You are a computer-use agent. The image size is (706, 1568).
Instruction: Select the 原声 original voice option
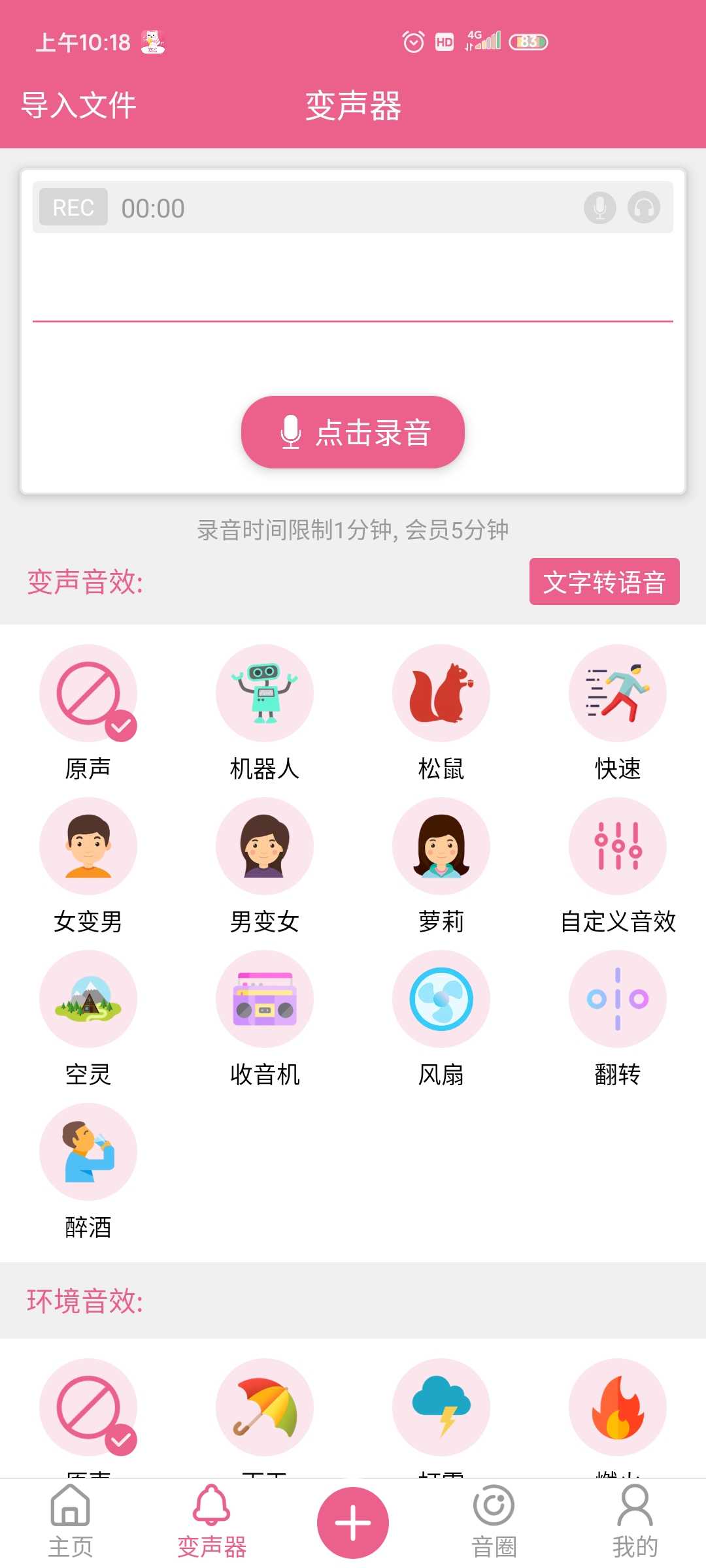(88, 694)
